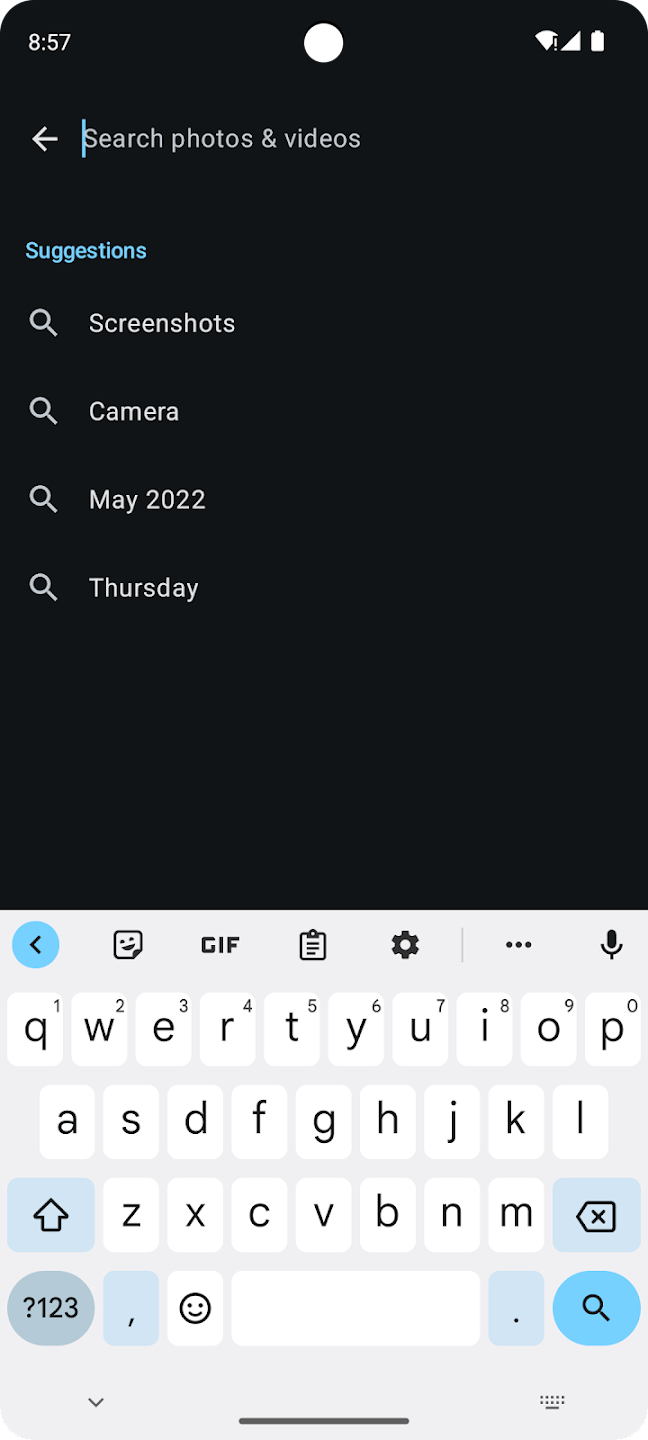Go back using the arrow icon
The width and height of the screenshot is (648, 1440).
pos(45,139)
